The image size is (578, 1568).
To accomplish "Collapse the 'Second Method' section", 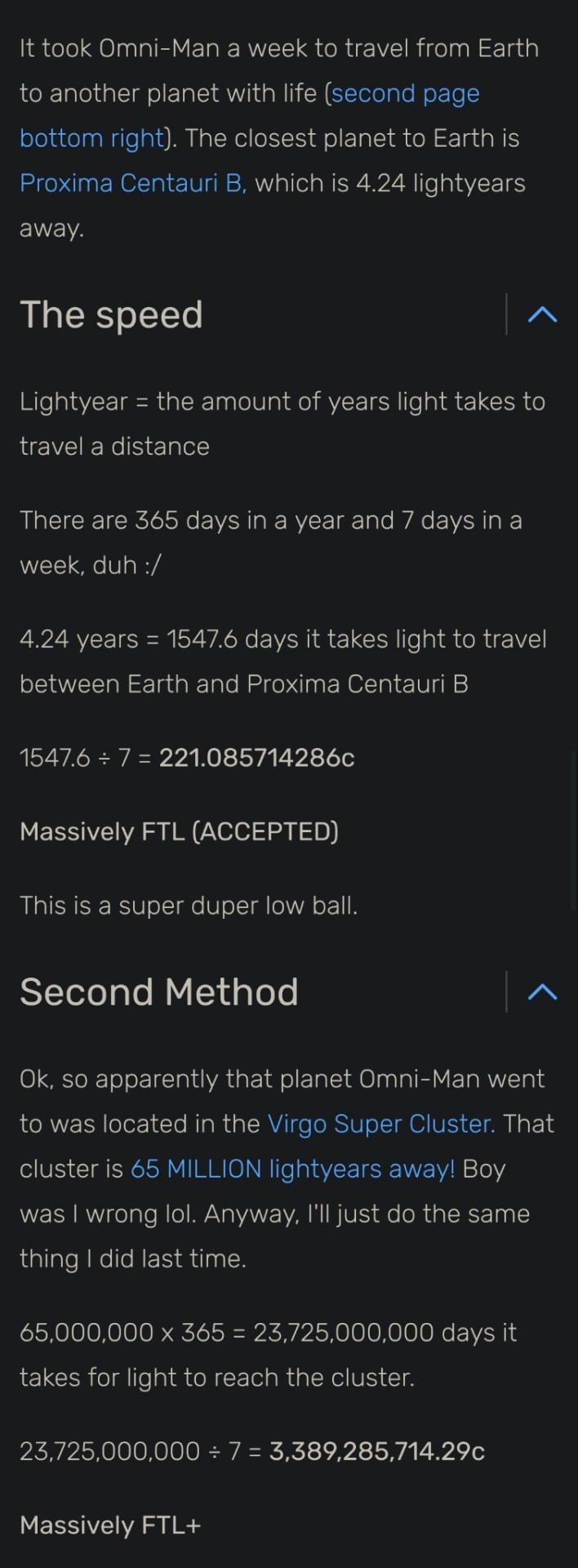I will click(x=542, y=992).
